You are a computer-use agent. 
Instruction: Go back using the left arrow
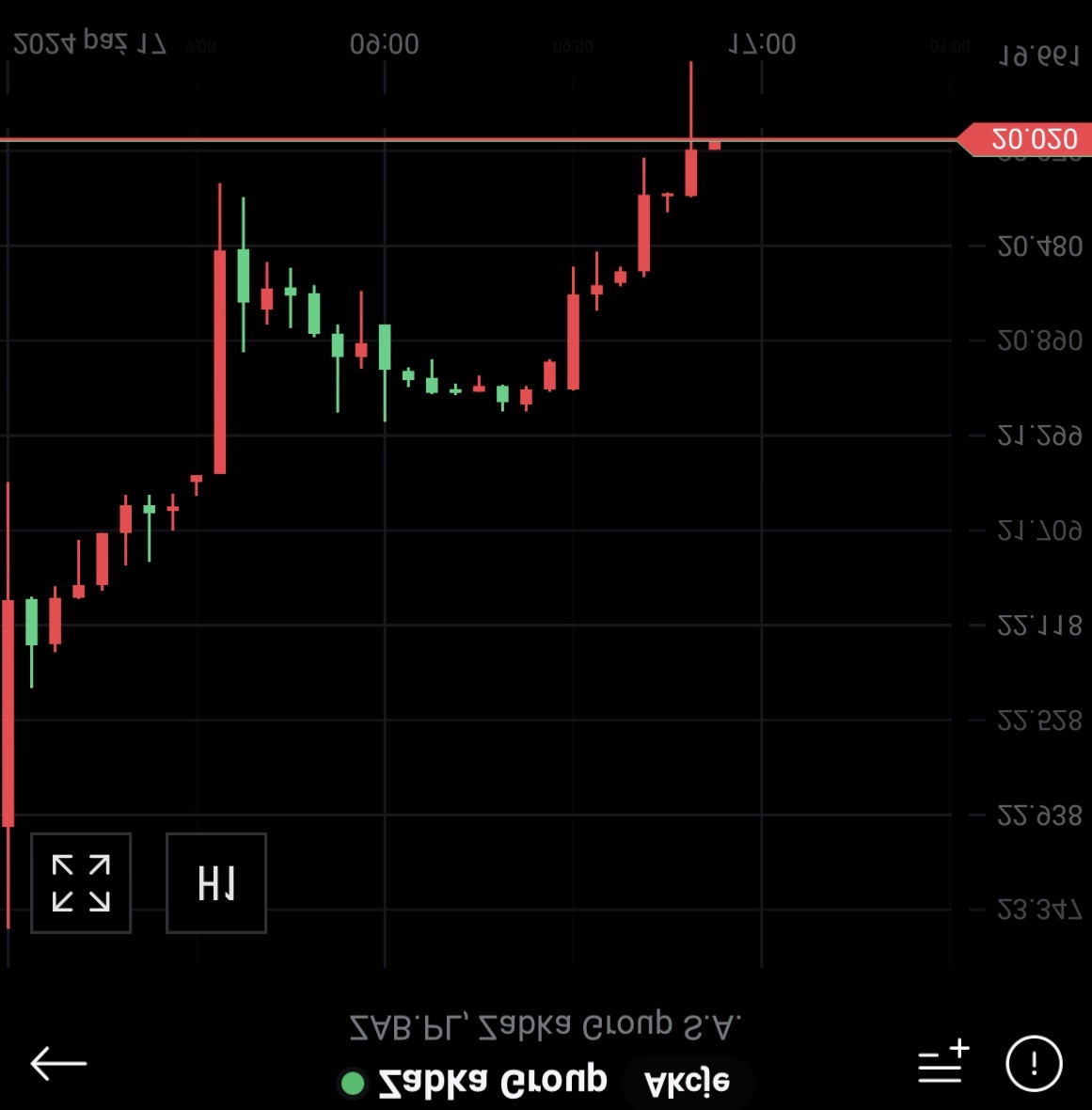click(x=58, y=1063)
